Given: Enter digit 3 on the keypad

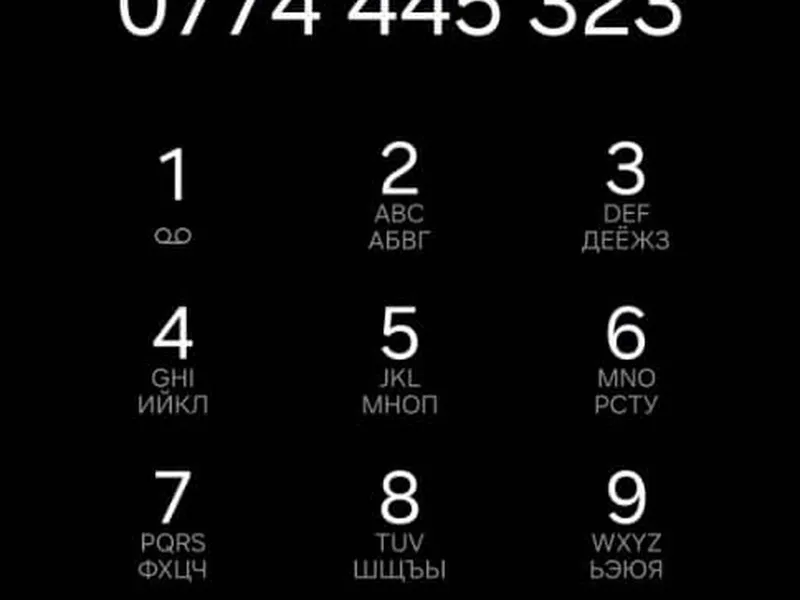Looking at the screenshot, I should click(626, 195).
